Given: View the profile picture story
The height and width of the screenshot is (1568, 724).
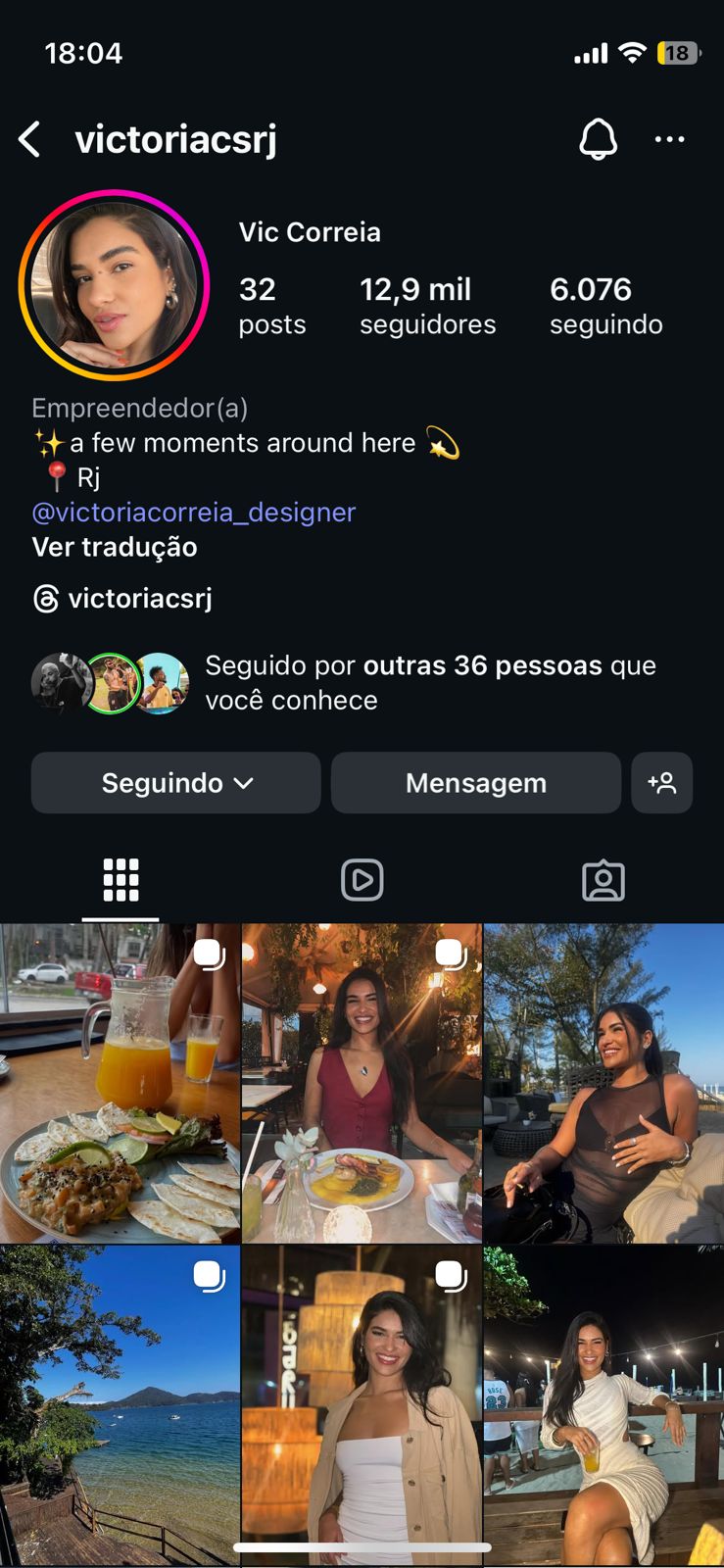Looking at the screenshot, I should [114, 285].
